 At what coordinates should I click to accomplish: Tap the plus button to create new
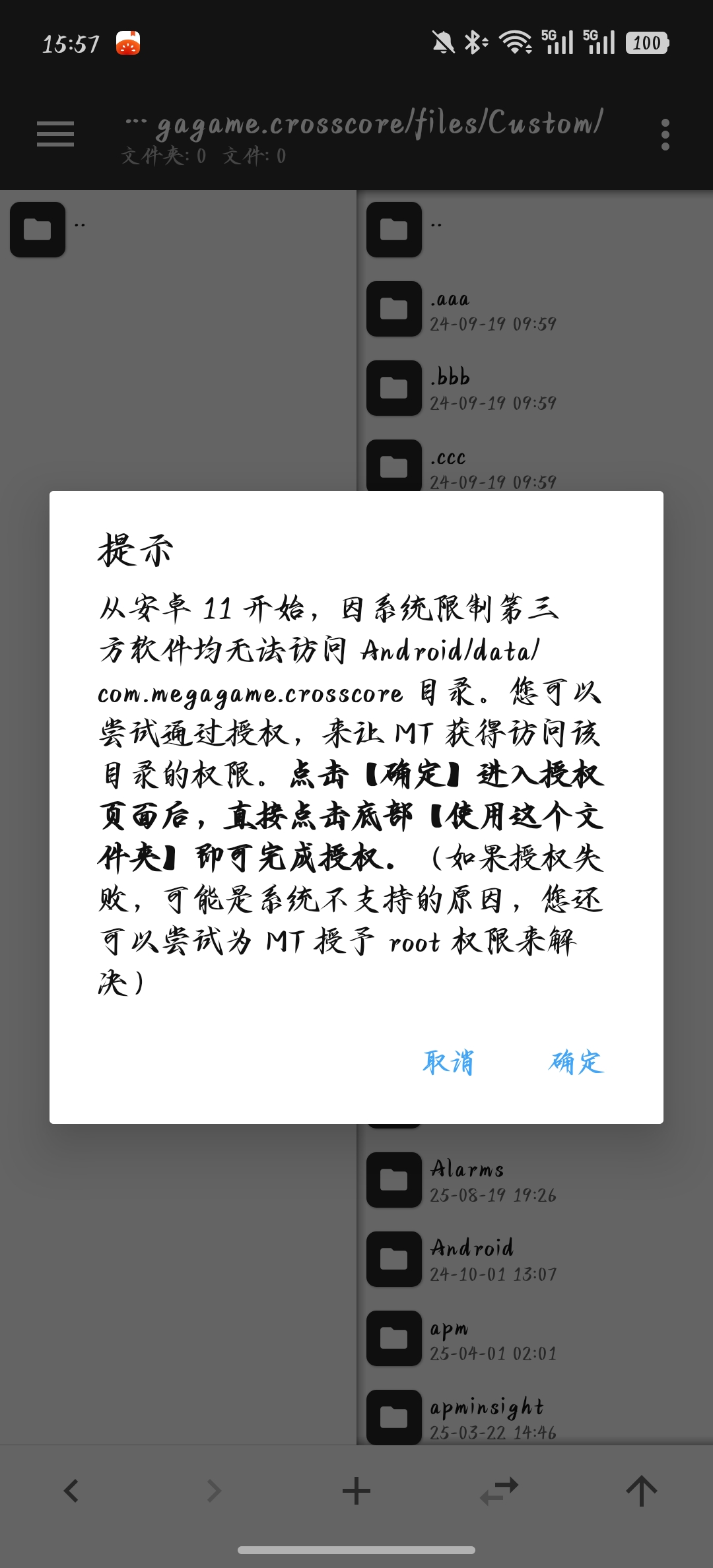pos(356,1491)
